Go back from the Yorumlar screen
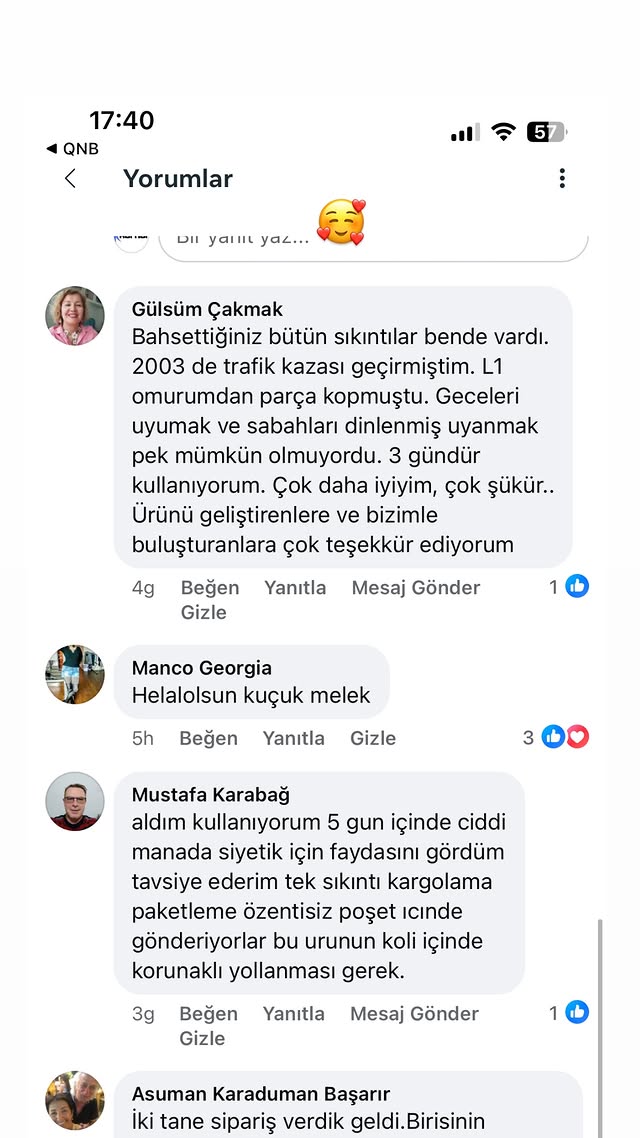Viewport: 640px width, 1138px height. tap(70, 179)
